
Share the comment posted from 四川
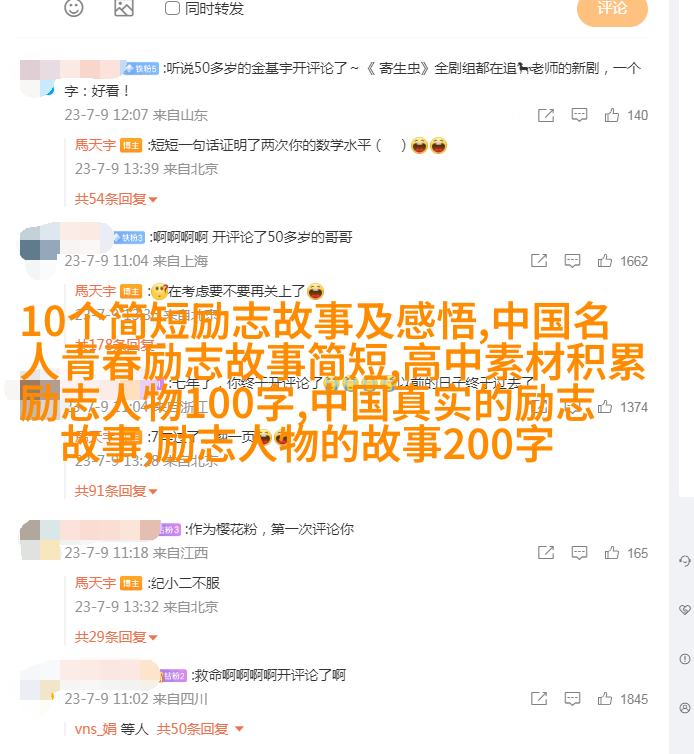pos(539,699)
